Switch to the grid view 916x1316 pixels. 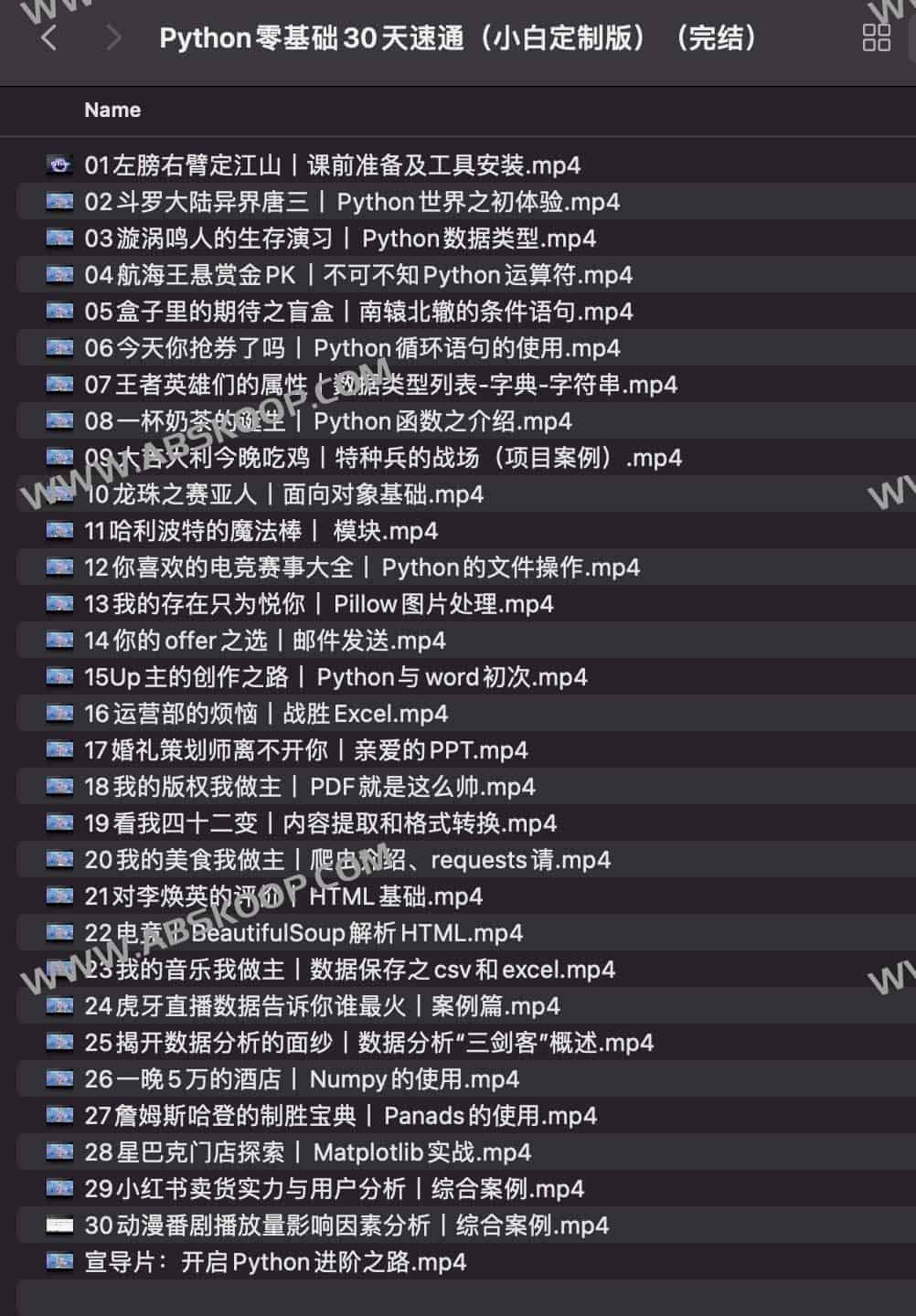point(876,37)
